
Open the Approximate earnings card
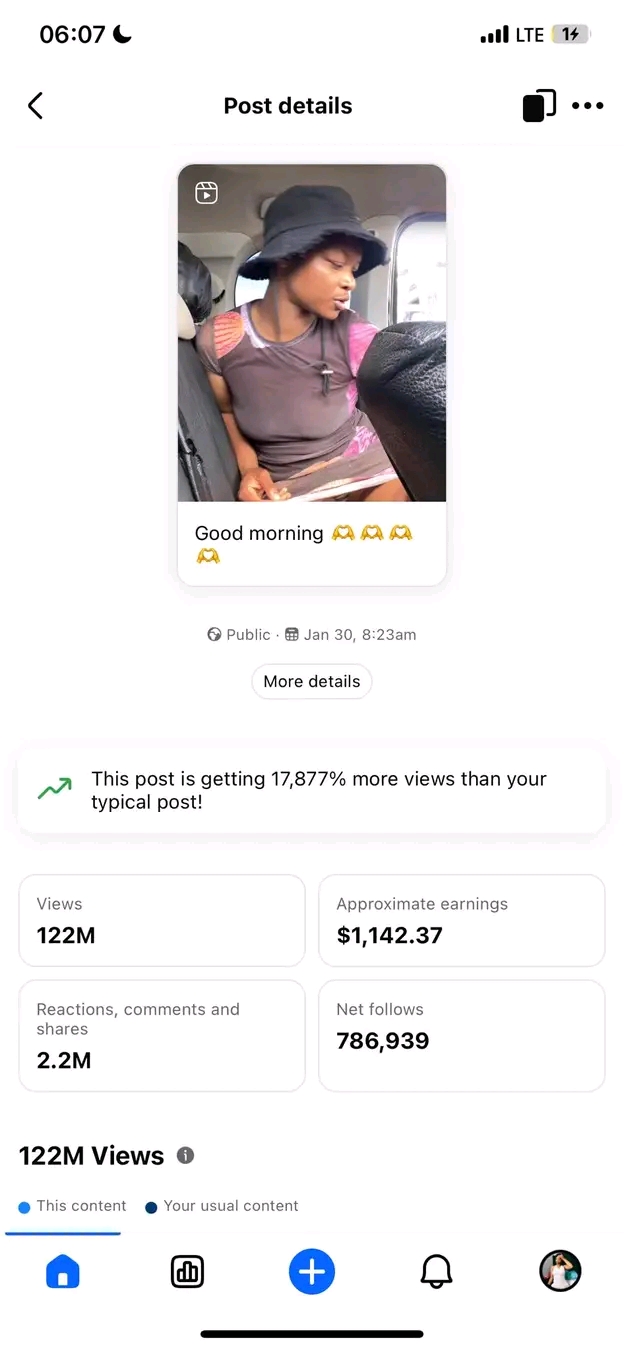coord(462,921)
